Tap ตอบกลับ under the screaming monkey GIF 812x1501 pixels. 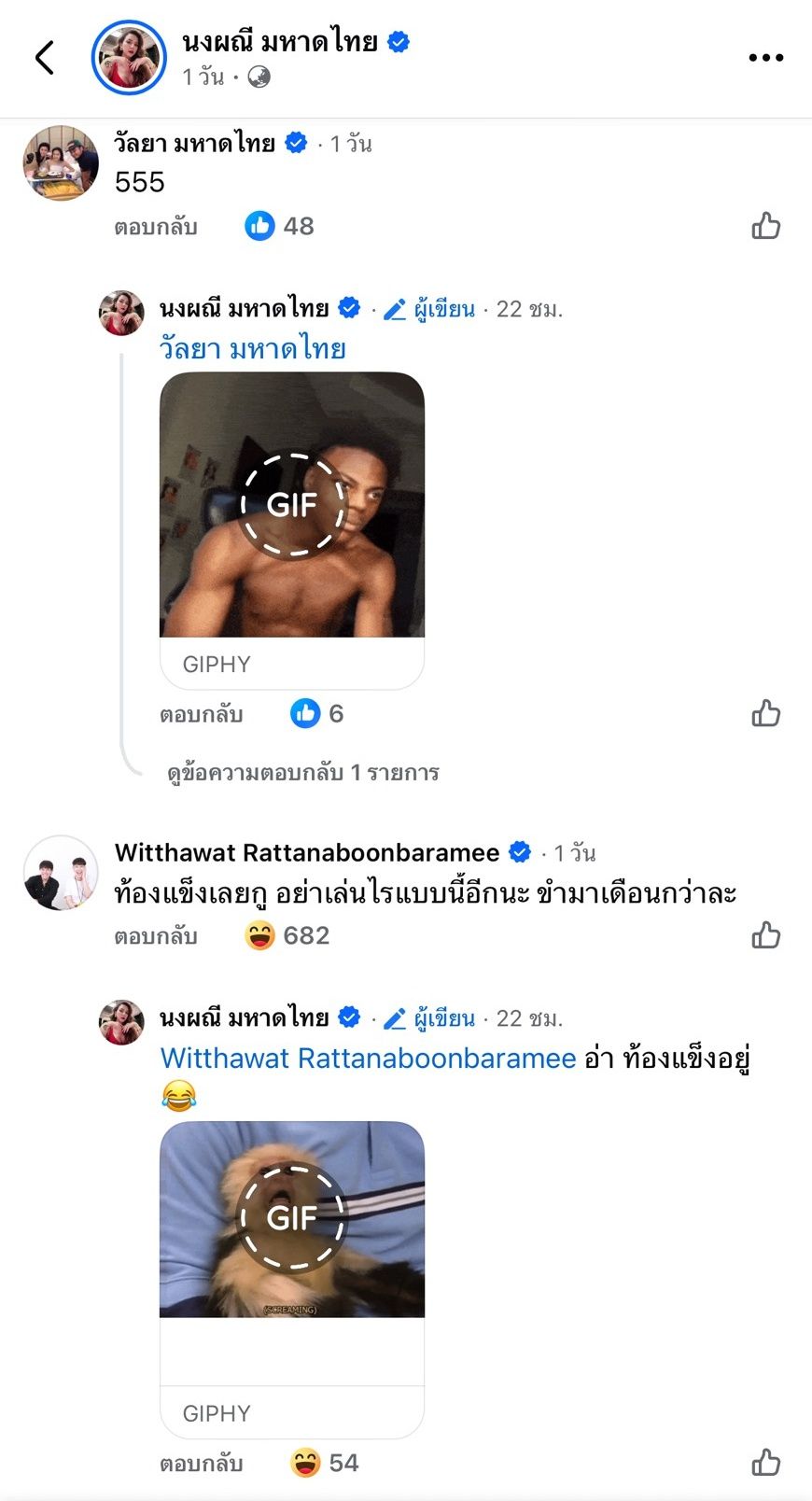click(x=201, y=1464)
